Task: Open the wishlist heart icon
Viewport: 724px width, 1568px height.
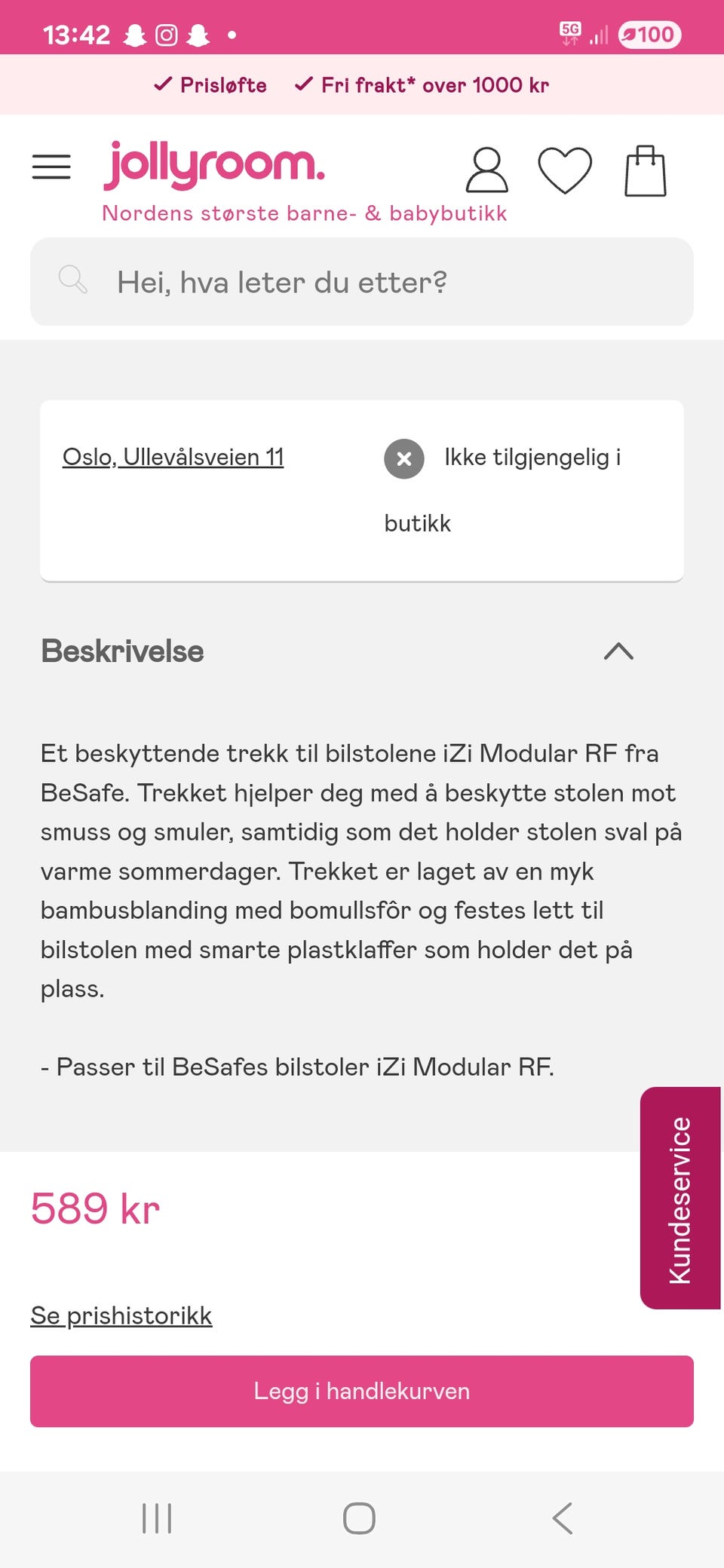Action: coord(567,169)
